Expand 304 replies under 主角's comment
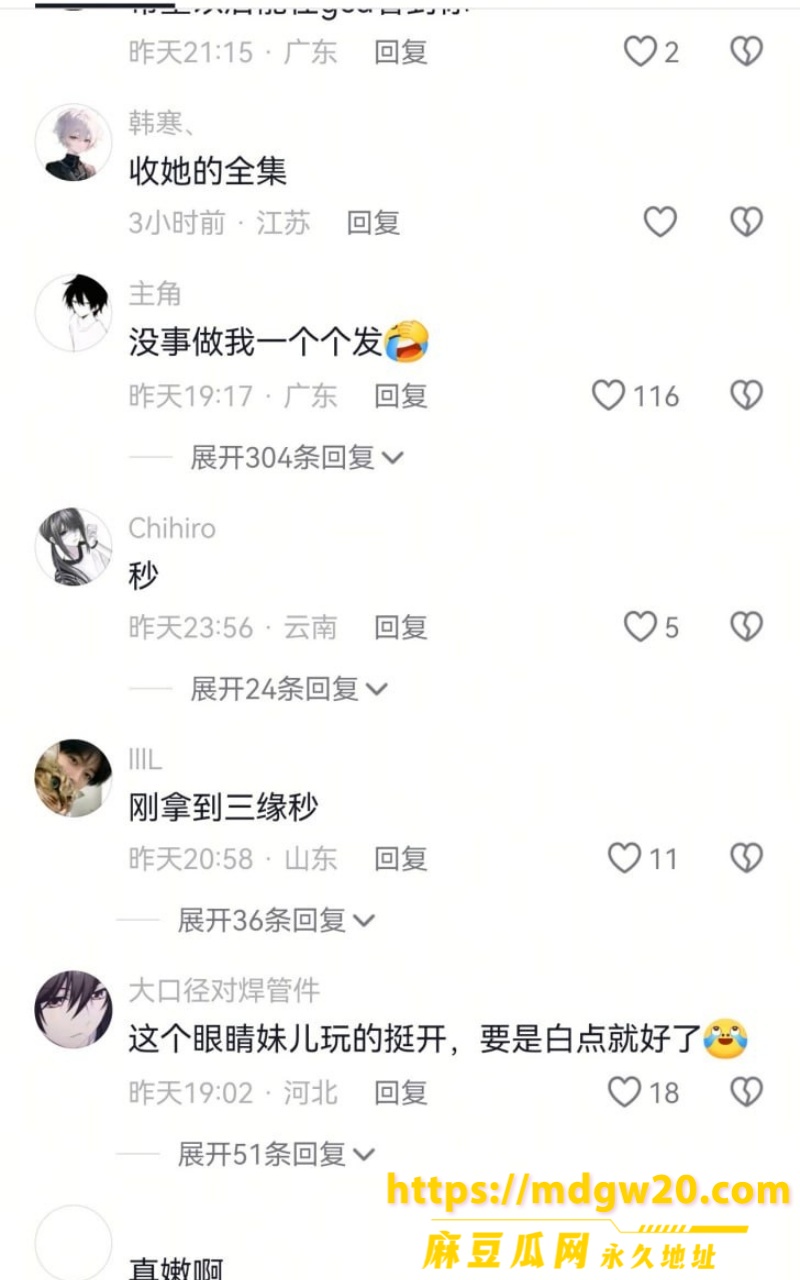800x1280 pixels. pyautogui.click(x=297, y=458)
